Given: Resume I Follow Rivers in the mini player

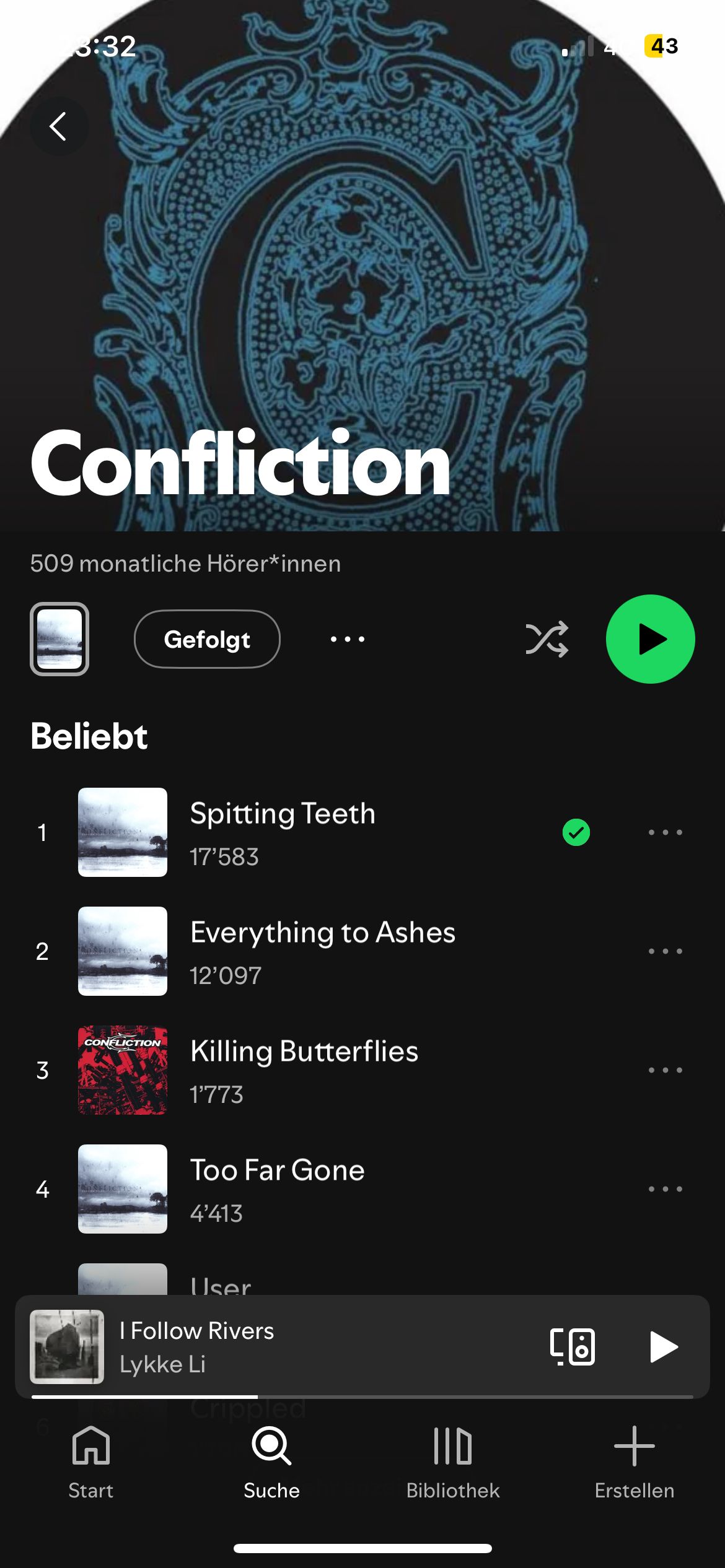Looking at the screenshot, I should (x=663, y=1347).
